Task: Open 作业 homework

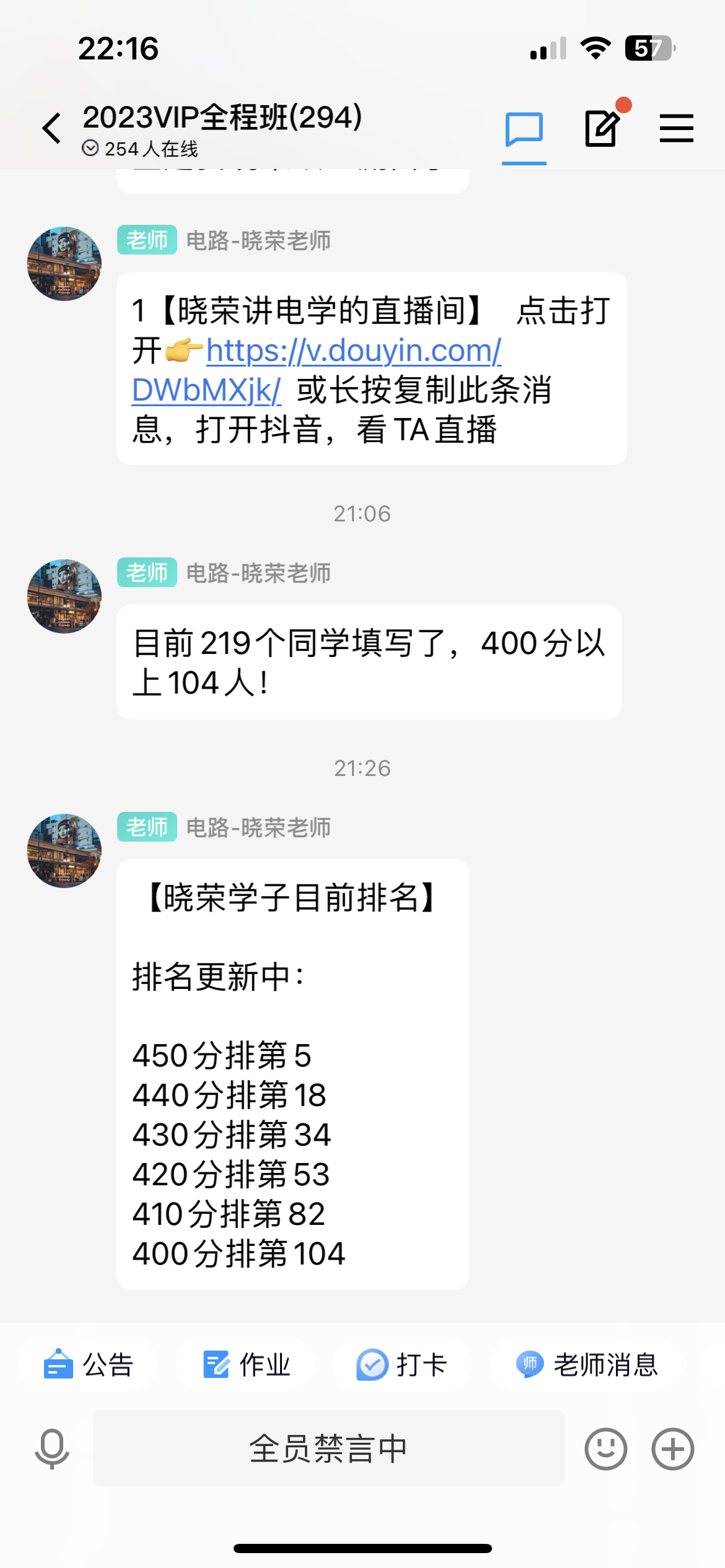Action: [247, 1365]
